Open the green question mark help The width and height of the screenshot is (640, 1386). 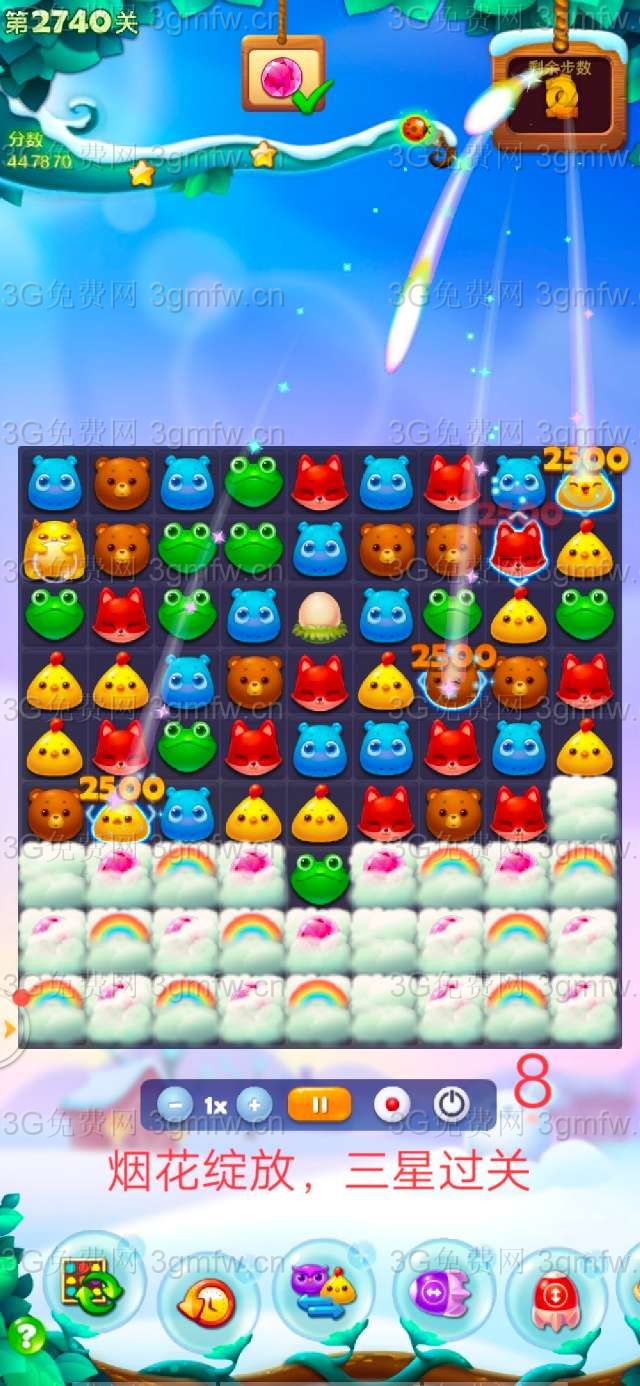pyautogui.click(x=25, y=1336)
